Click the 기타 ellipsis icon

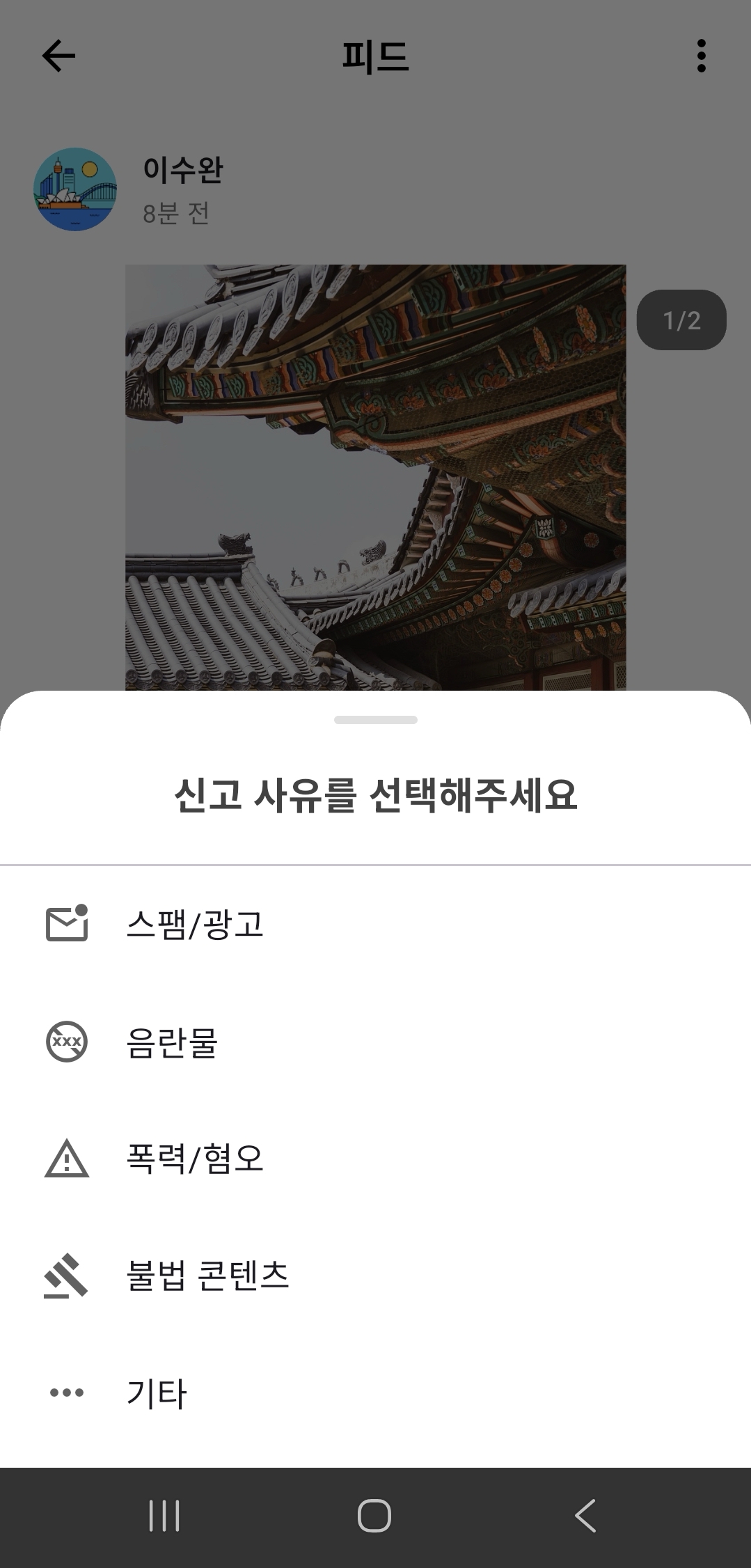pos(67,1394)
